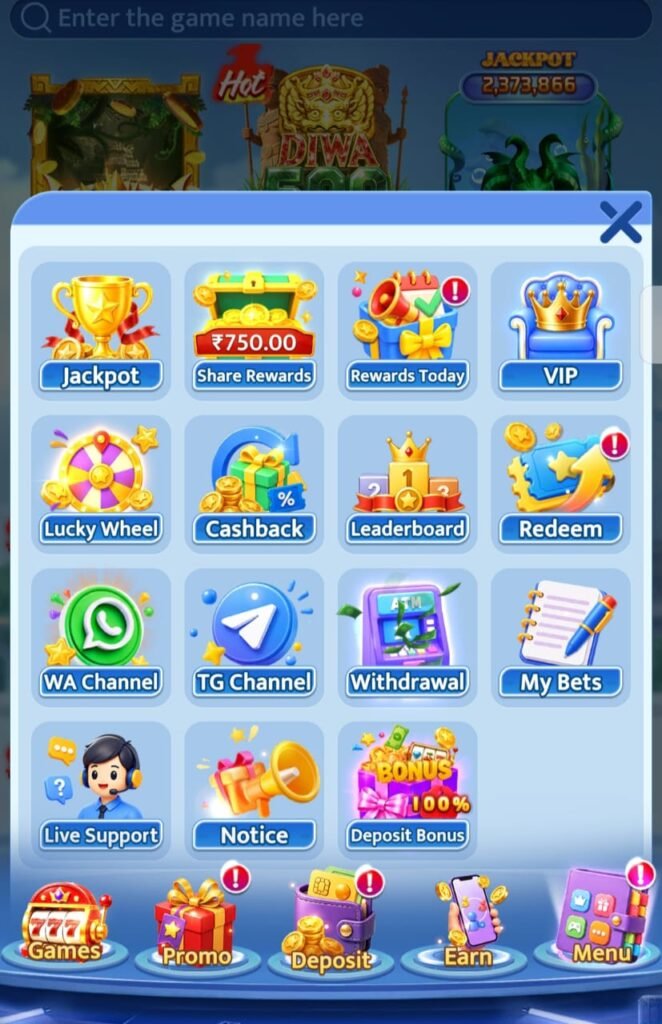Screen dimensions: 662x1024
Task: View the Leaderboard
Action: coord(407,484)
